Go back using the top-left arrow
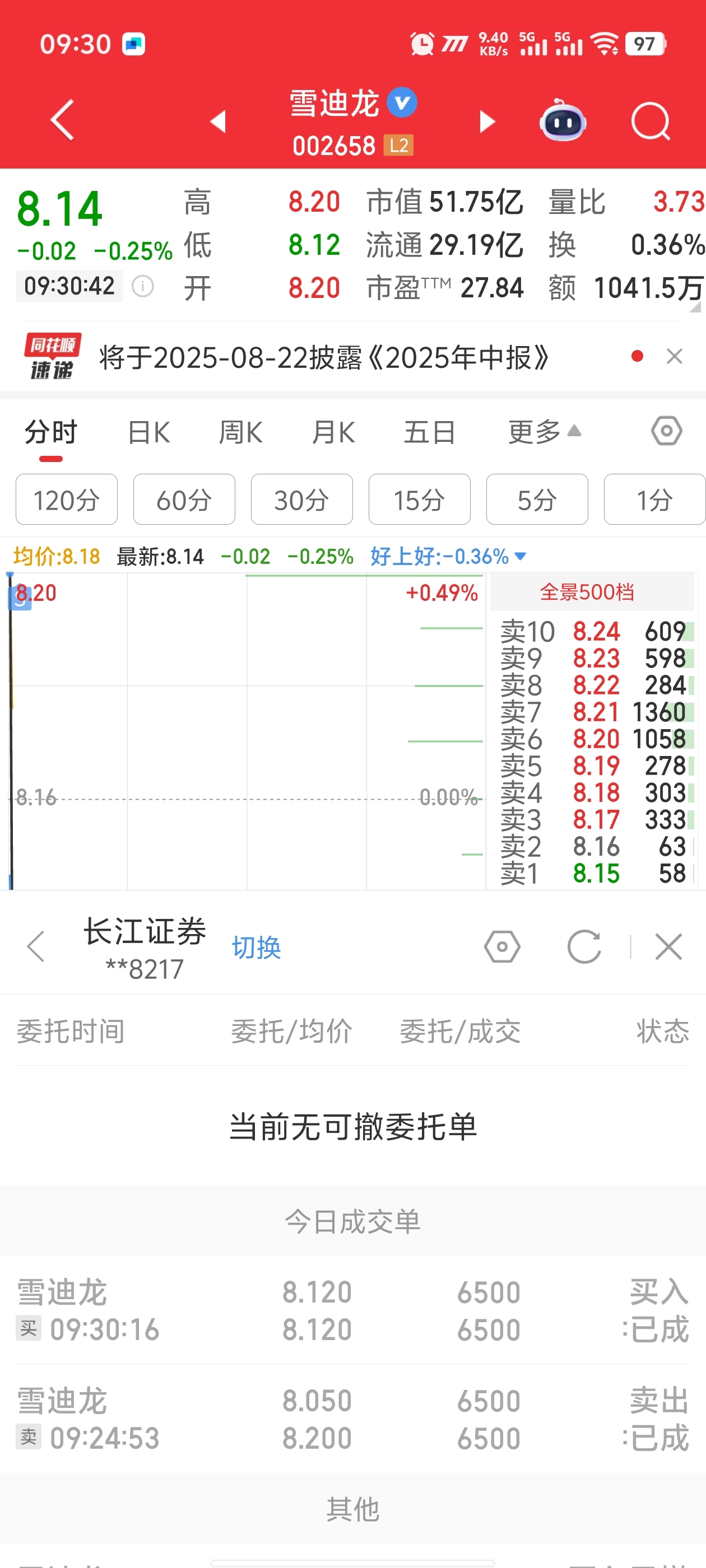 [62, 120]
